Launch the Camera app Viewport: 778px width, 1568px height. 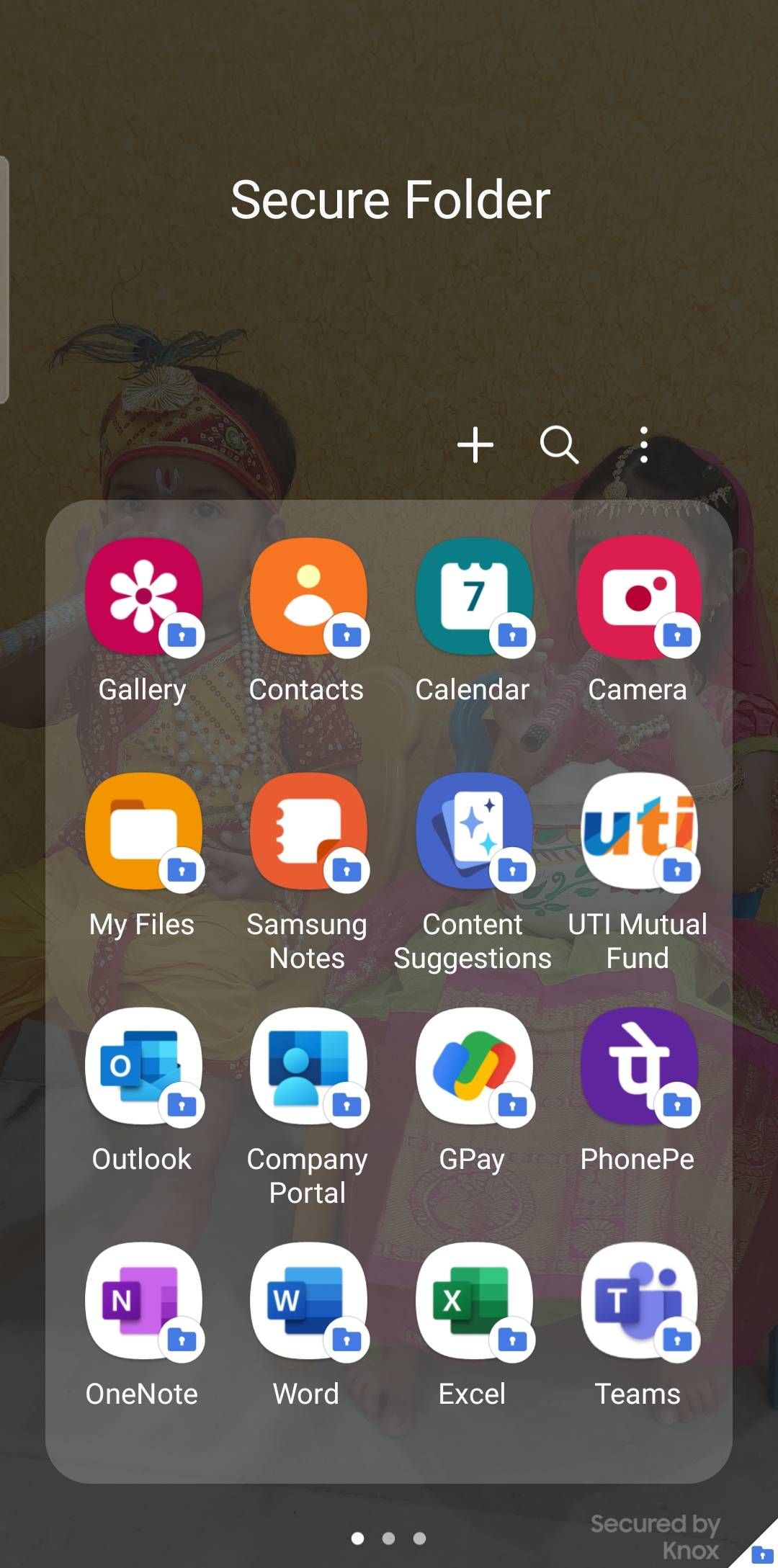(638, 596)
